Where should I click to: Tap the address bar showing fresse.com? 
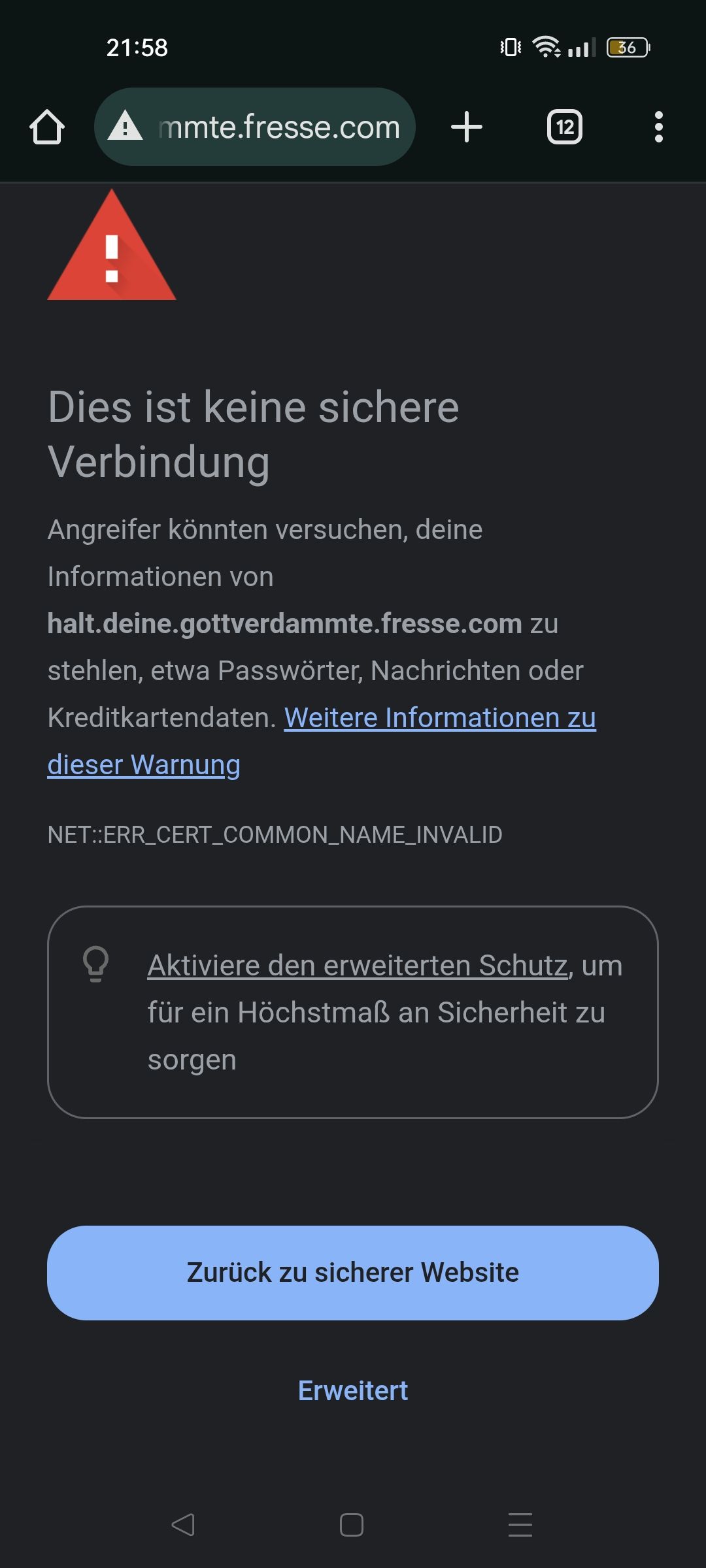255,127
